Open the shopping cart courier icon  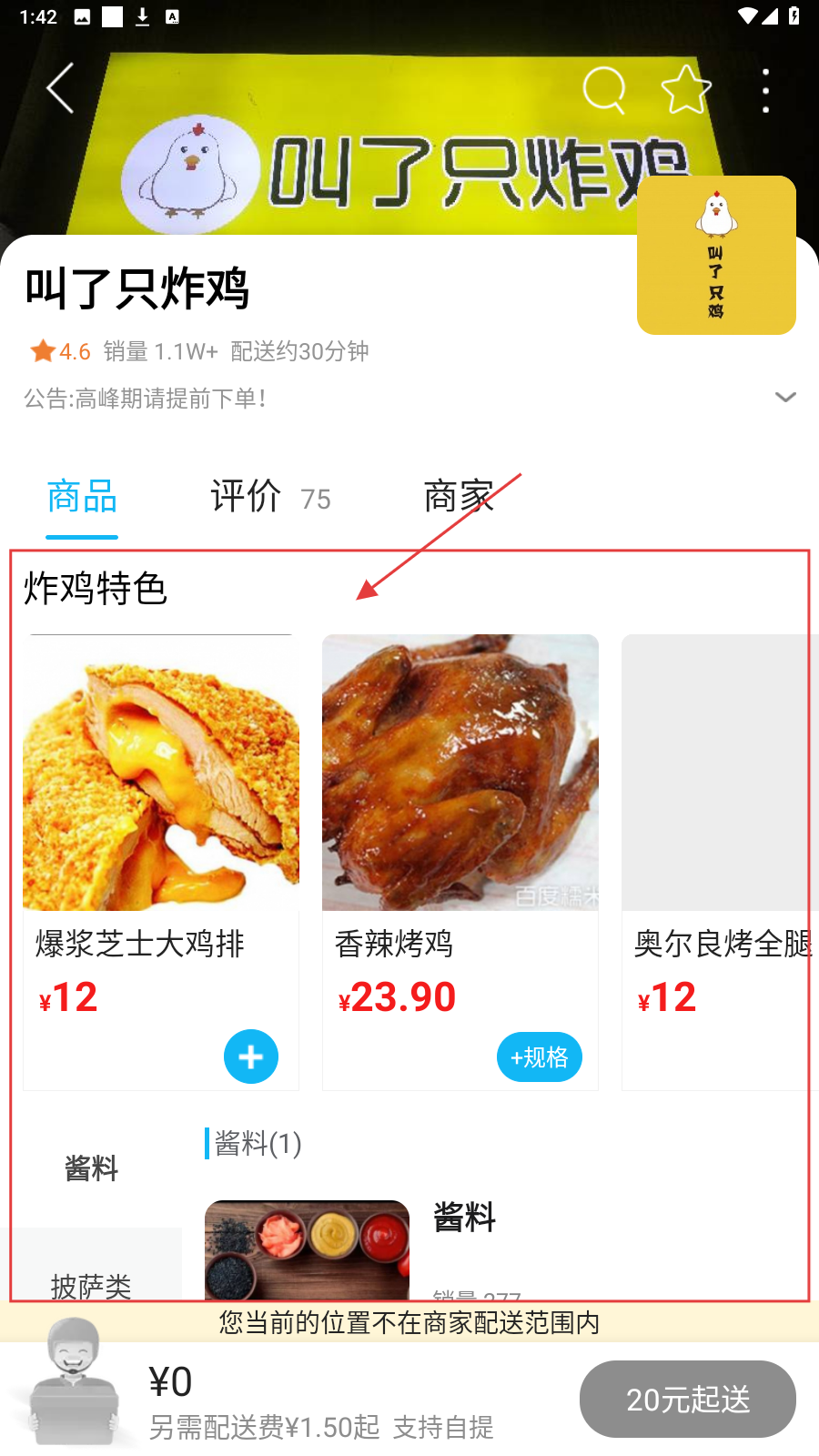tap(73, 1383)
